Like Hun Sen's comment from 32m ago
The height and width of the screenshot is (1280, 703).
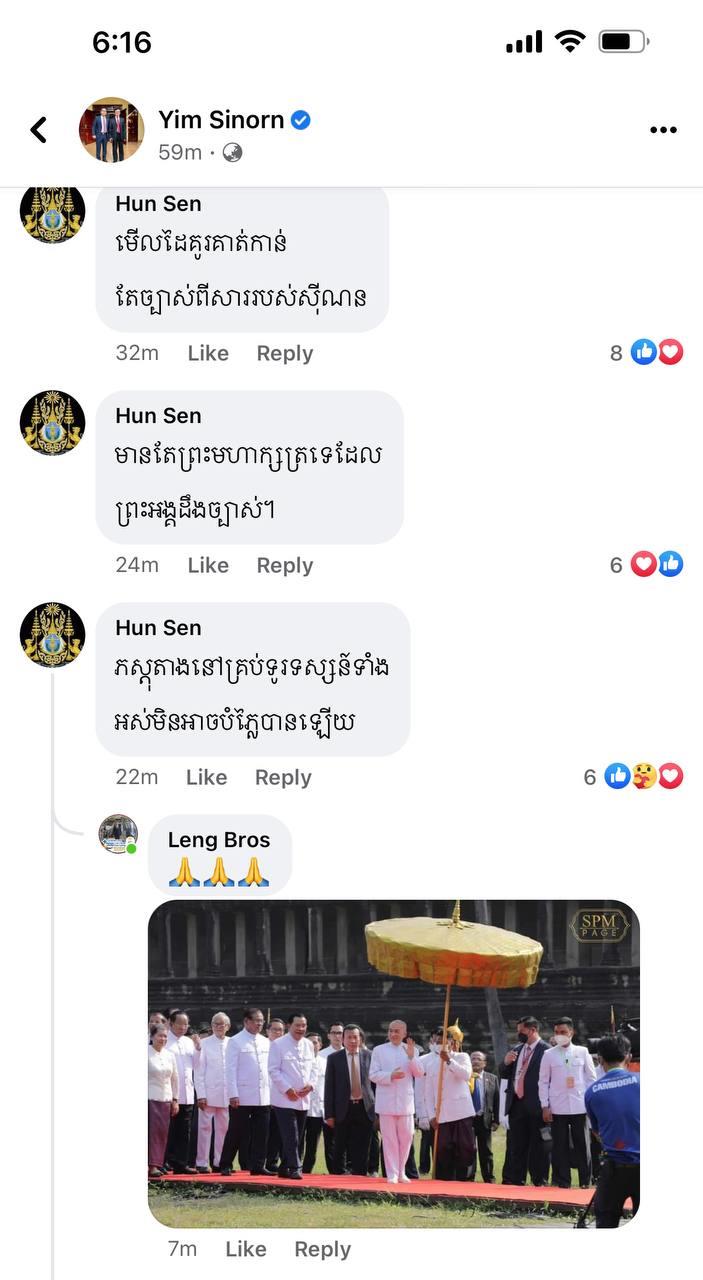pyautogui.click(x=208, y=353)
